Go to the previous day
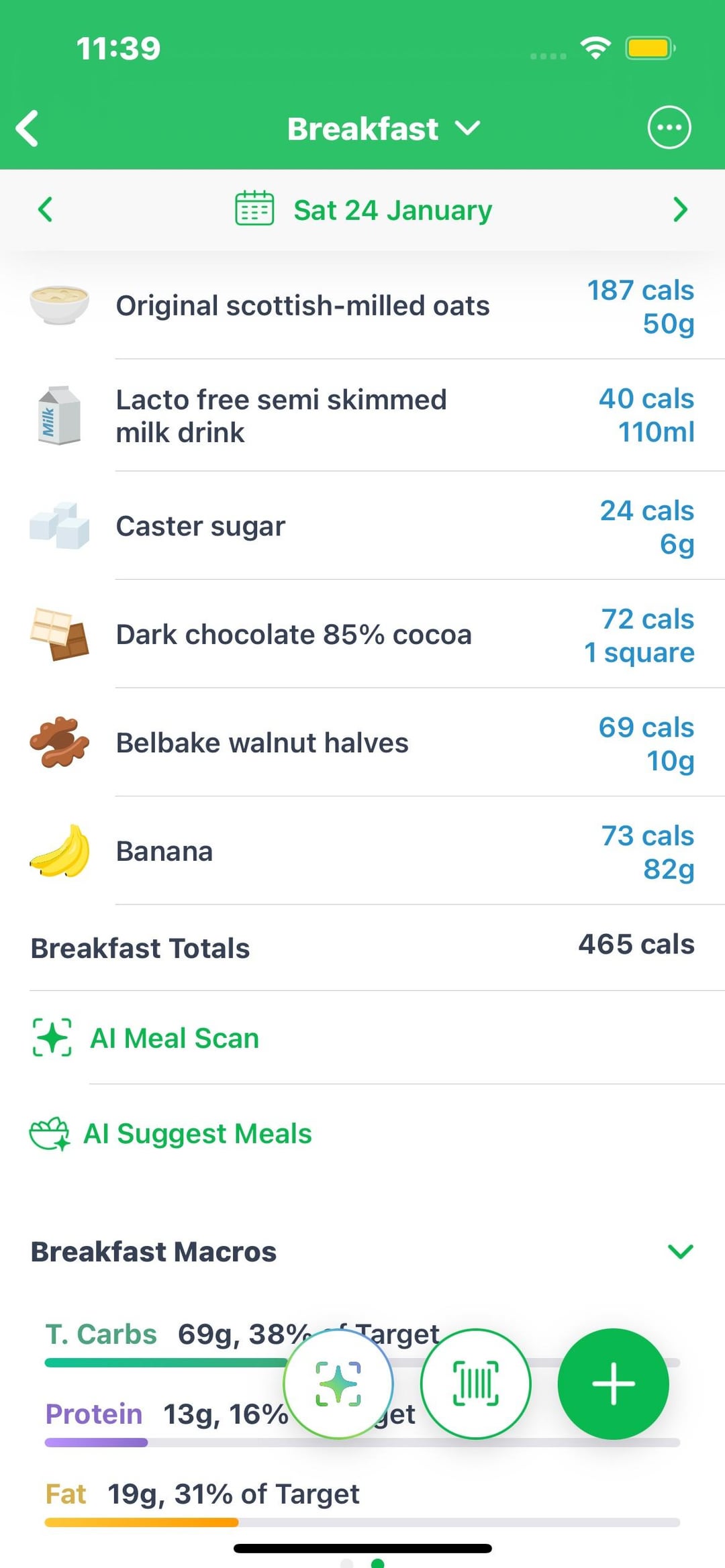725x1568 pixels. point(45,210)
